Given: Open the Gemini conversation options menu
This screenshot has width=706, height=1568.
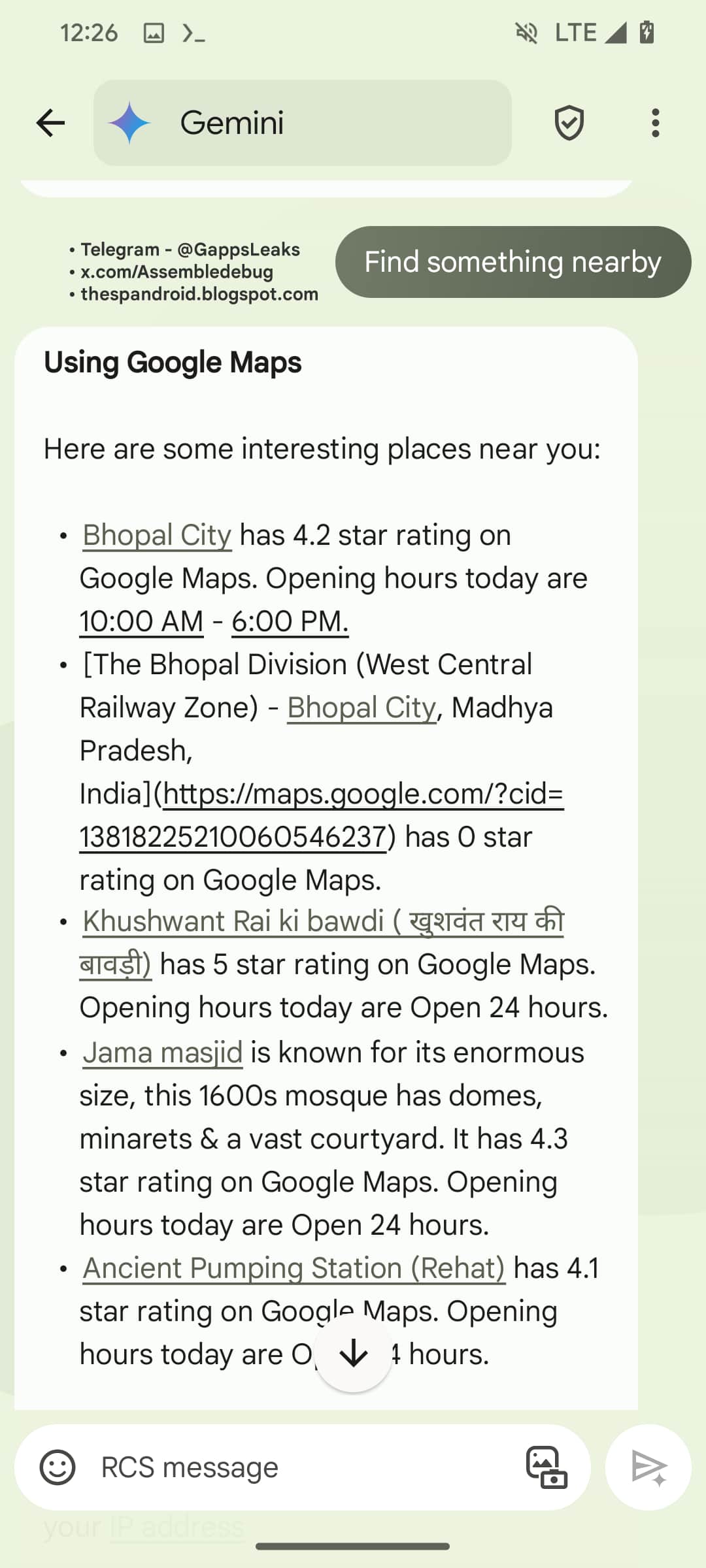Looking at the screenshot, I should coord(654,123).
